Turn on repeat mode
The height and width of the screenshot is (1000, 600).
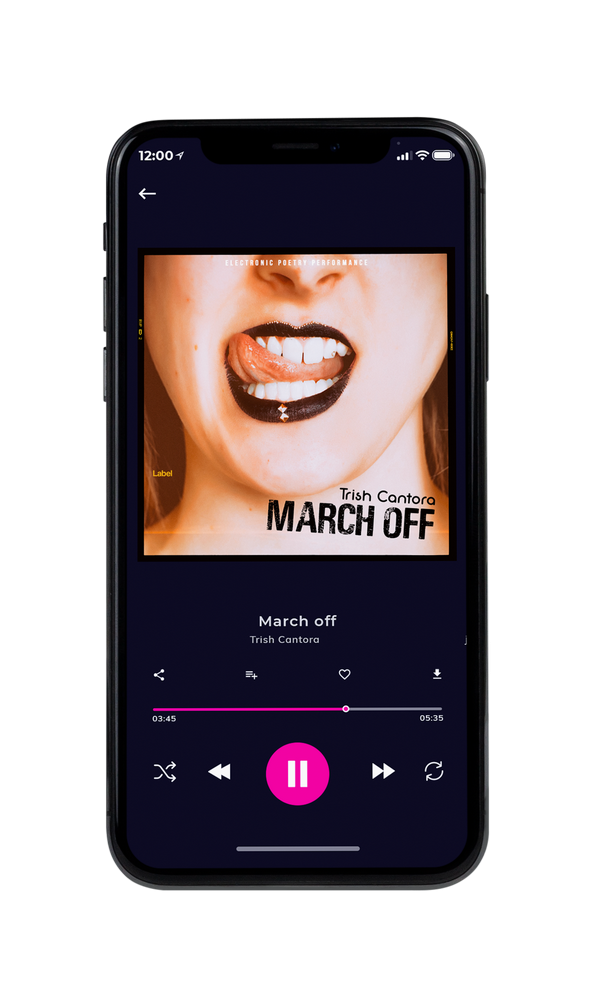[x=434, y=771]
